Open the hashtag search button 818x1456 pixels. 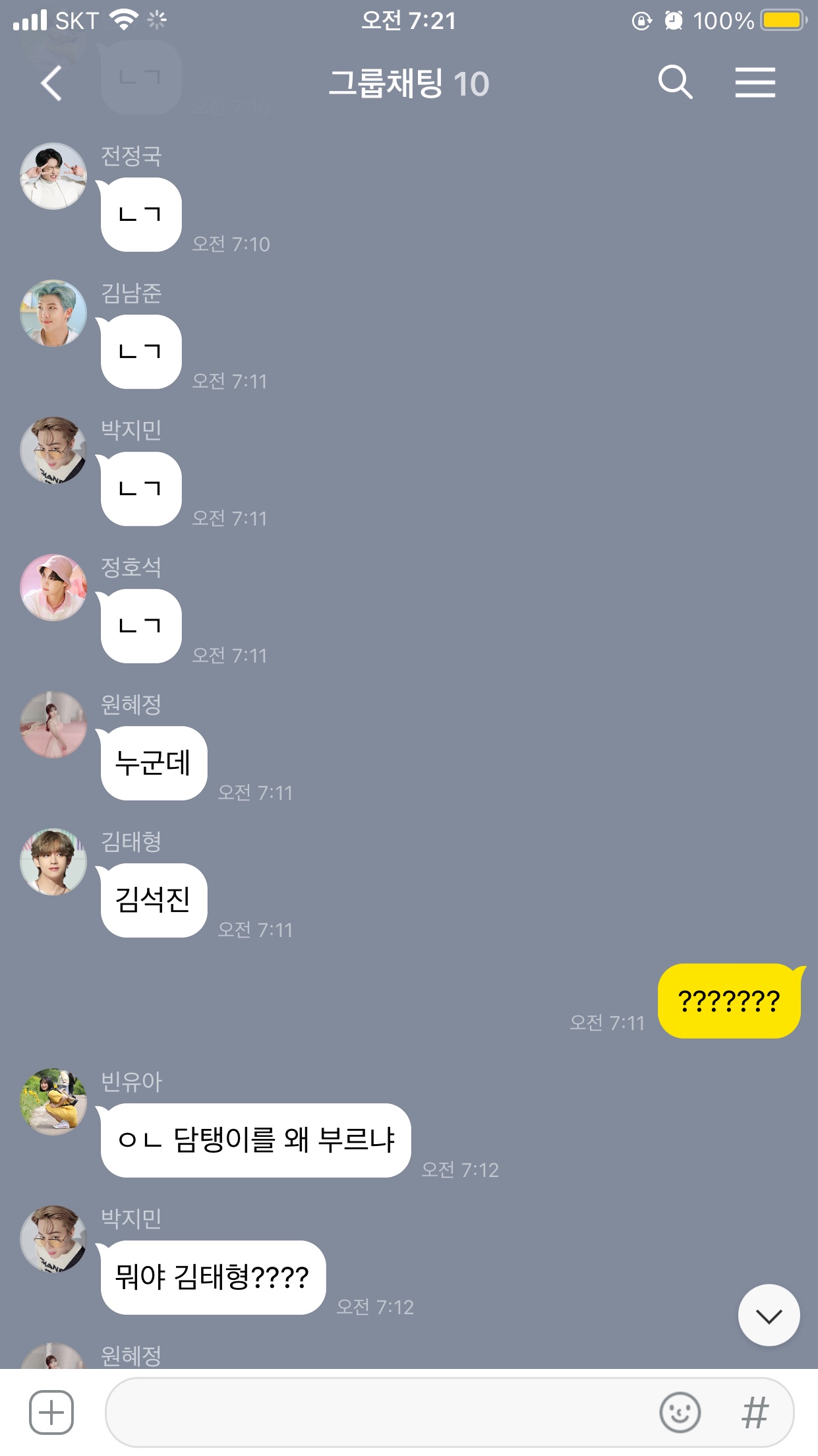coord(755,1412)
